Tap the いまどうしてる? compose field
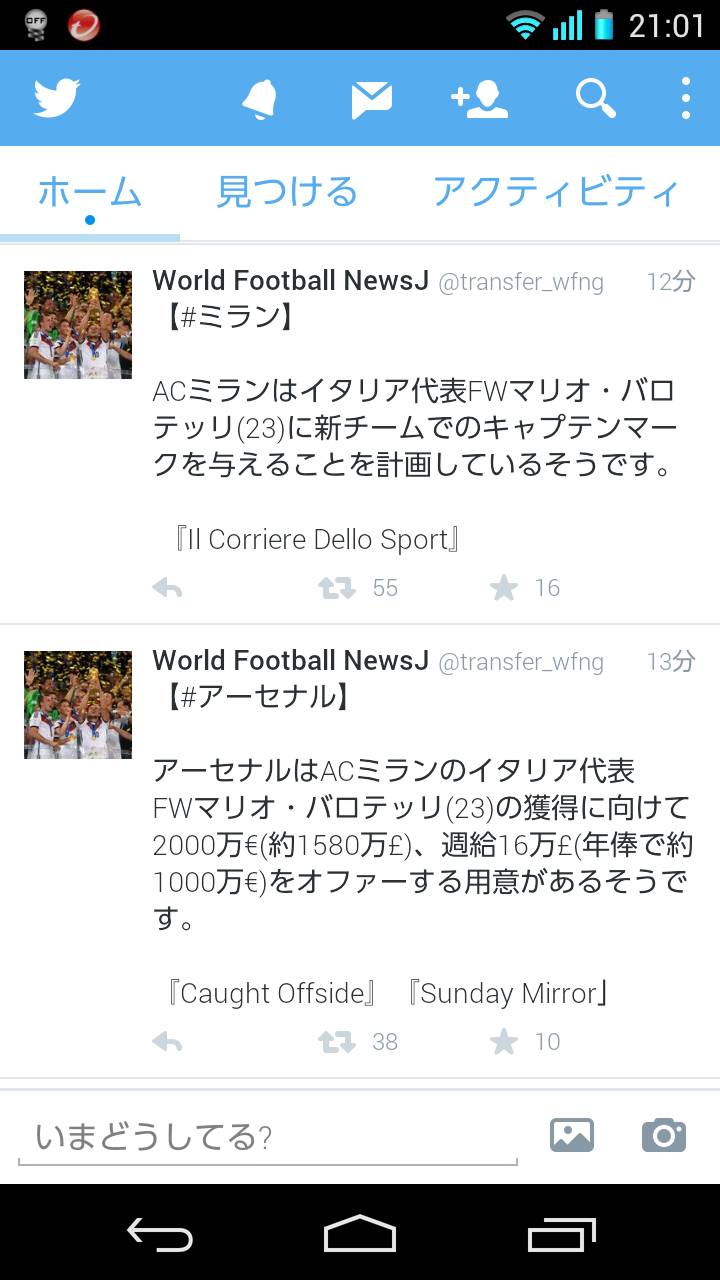The width and height of the screenshot is (720, 1280). click(268, 1137)
